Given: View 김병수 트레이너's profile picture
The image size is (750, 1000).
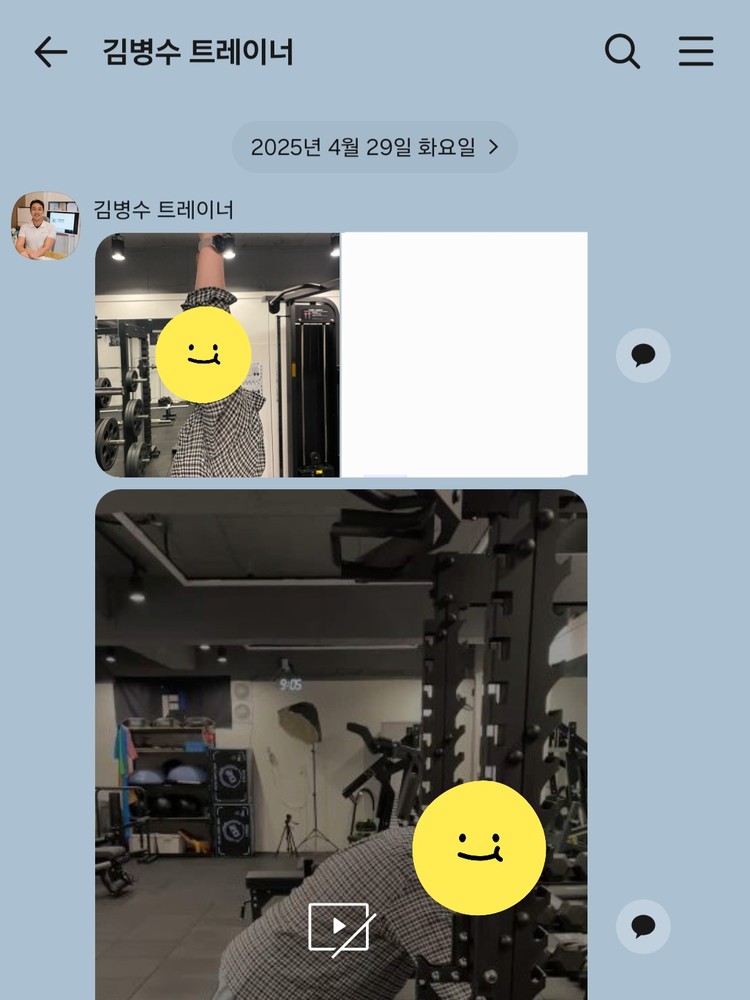Looking at the screenshot, I should click(44, 226).
